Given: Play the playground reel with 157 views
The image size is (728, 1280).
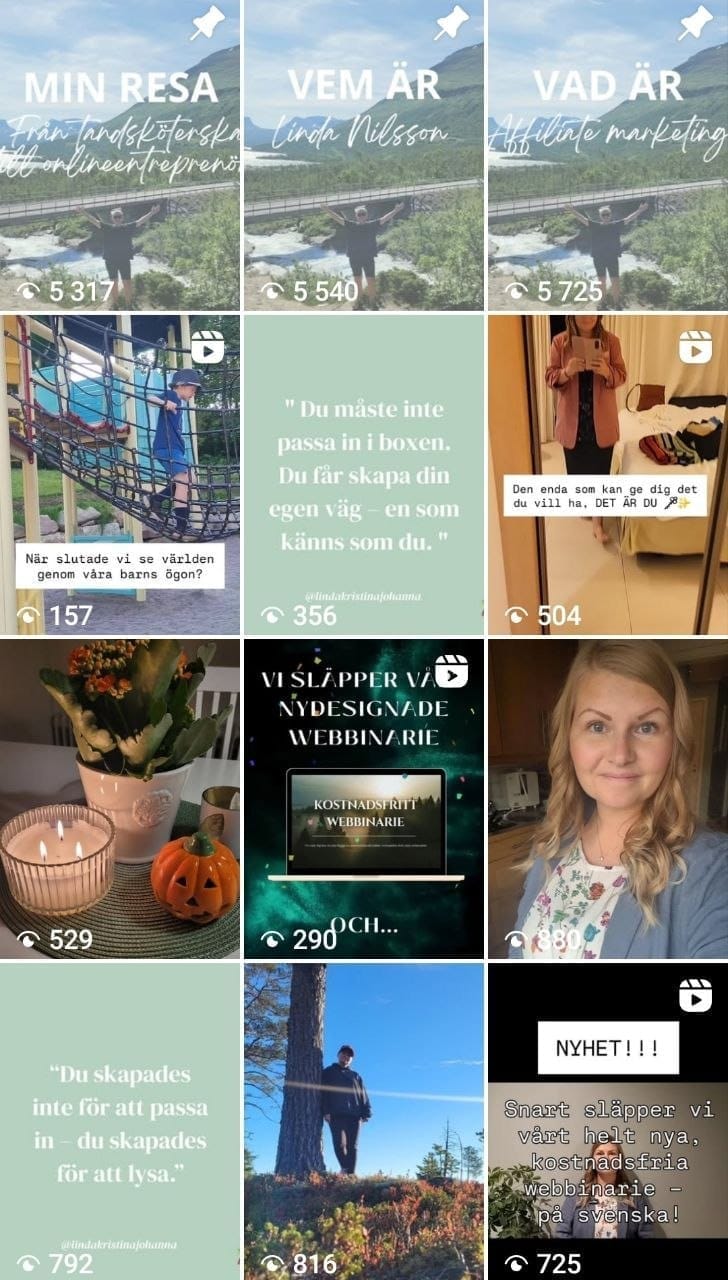Looking at the screenshot, I should (120, 475).
